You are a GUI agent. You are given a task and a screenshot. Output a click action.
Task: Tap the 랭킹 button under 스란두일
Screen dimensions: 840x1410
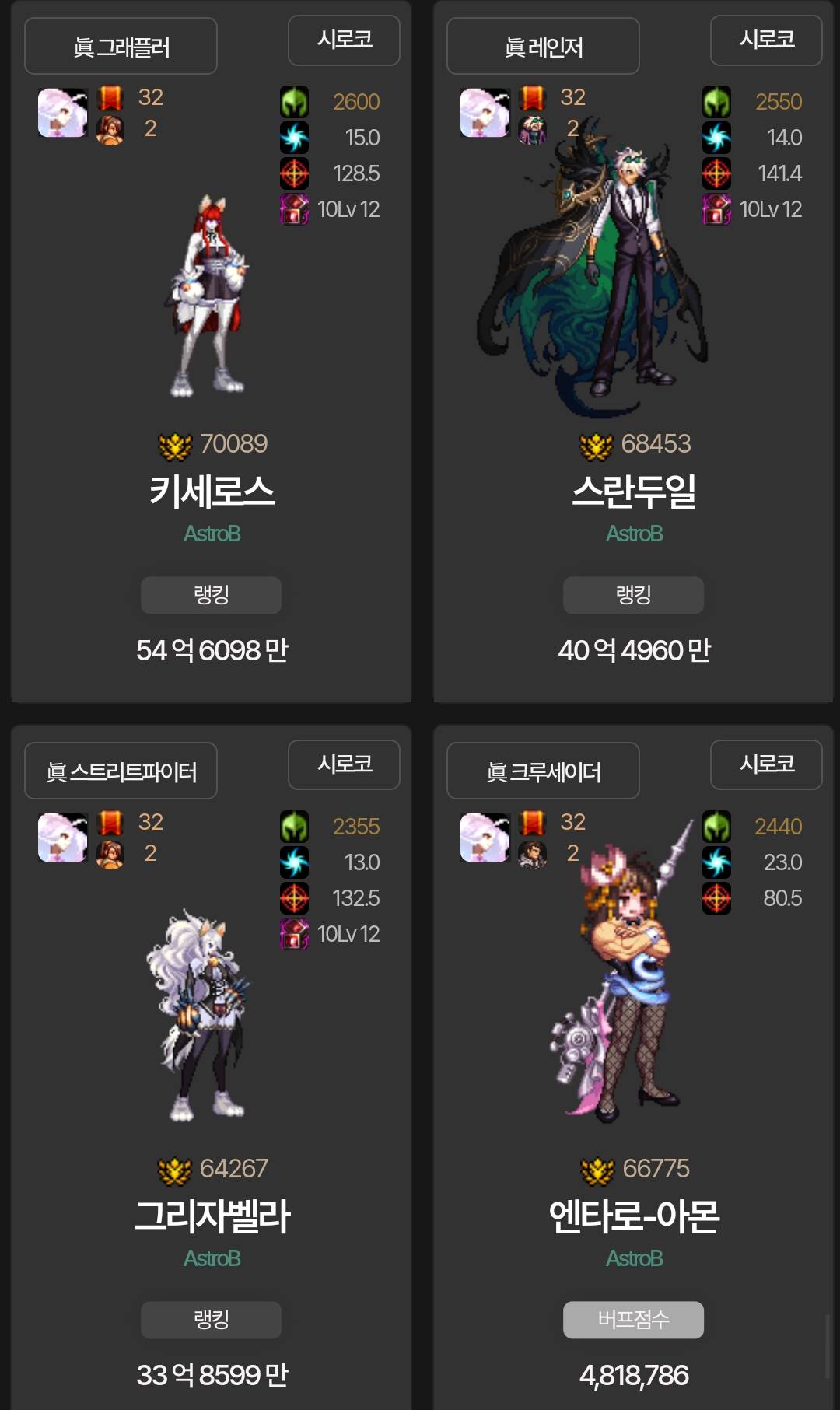pos(633,595)
